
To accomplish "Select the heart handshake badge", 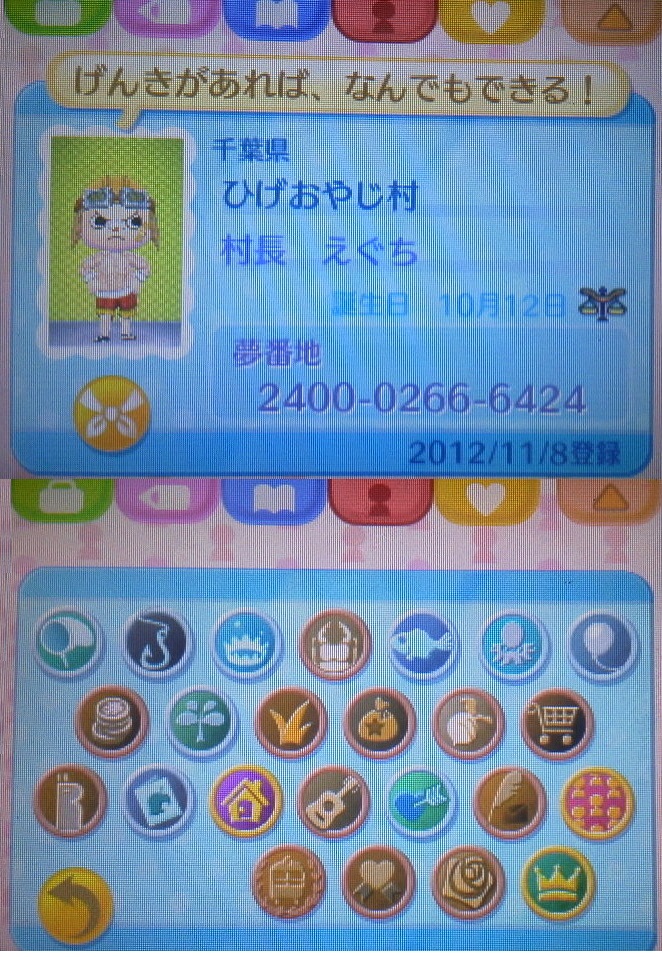I will pyautogui.click(x=378, y=882).
